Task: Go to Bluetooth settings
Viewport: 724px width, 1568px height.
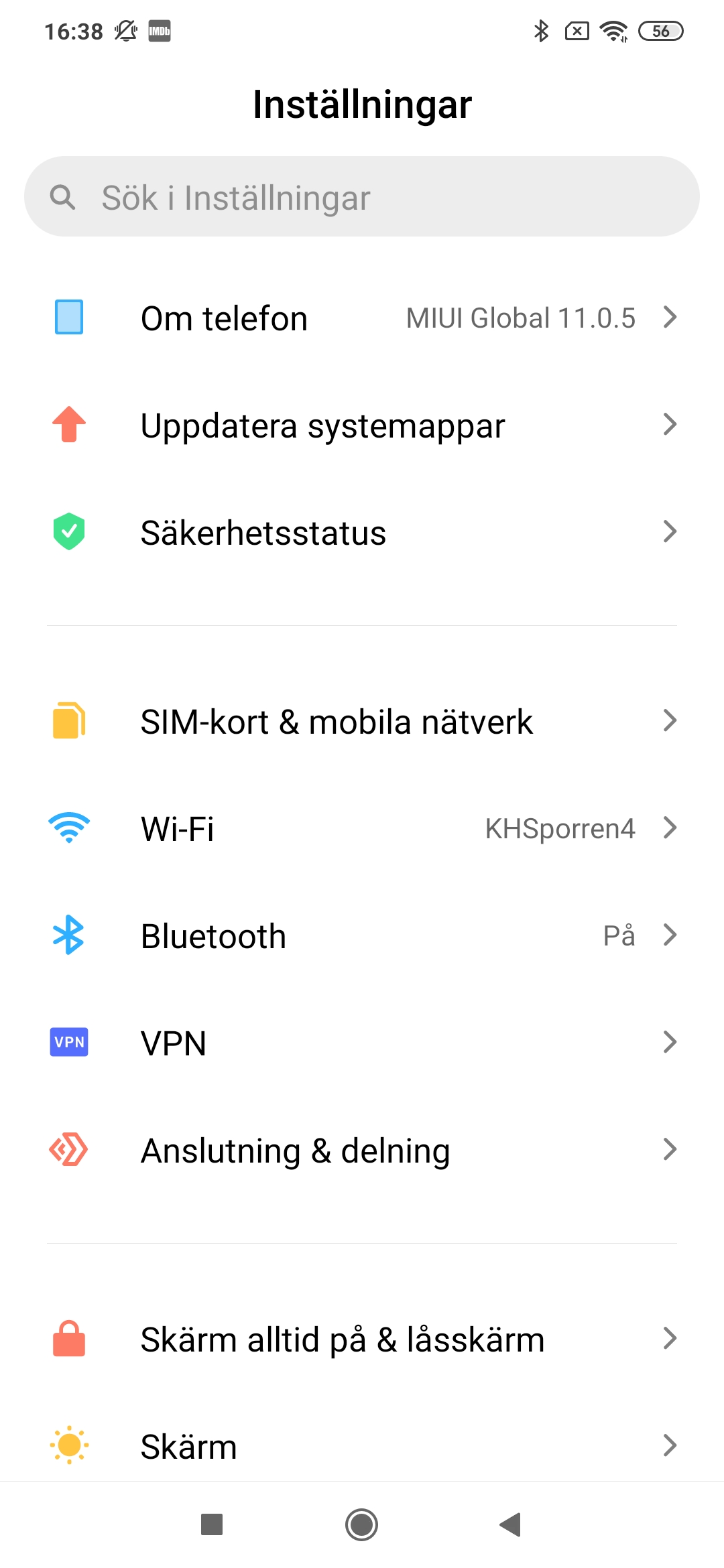Action: (x=362, y=936)
